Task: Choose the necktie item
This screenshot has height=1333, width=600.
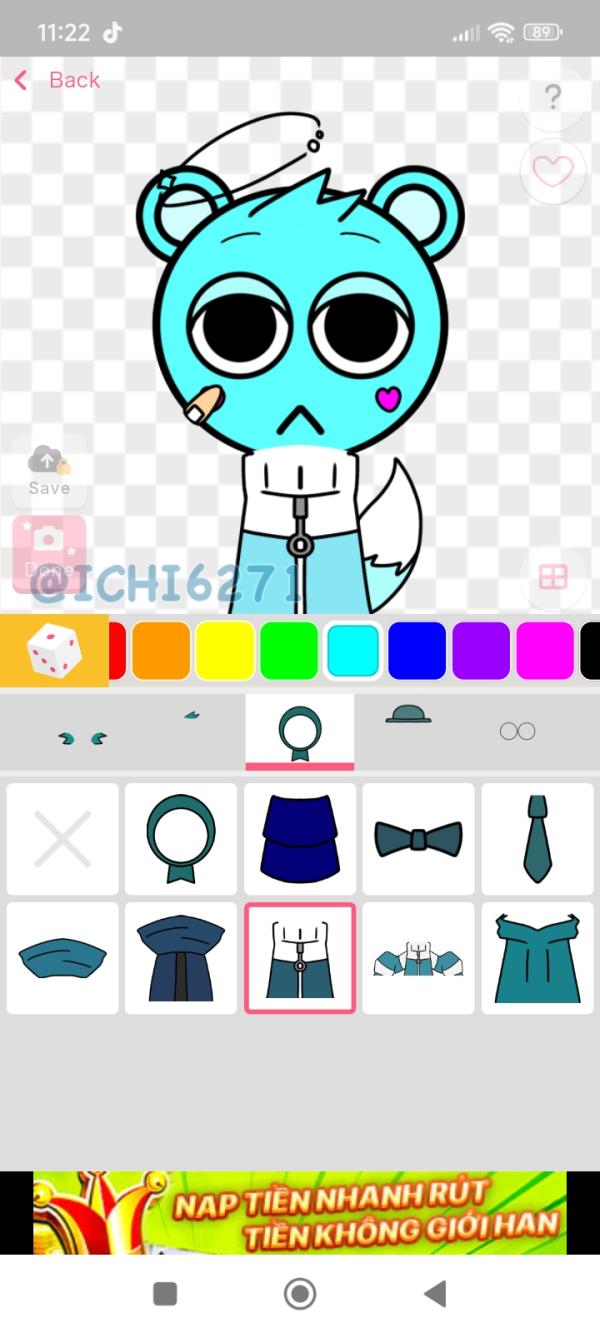Action: [538, 839]
